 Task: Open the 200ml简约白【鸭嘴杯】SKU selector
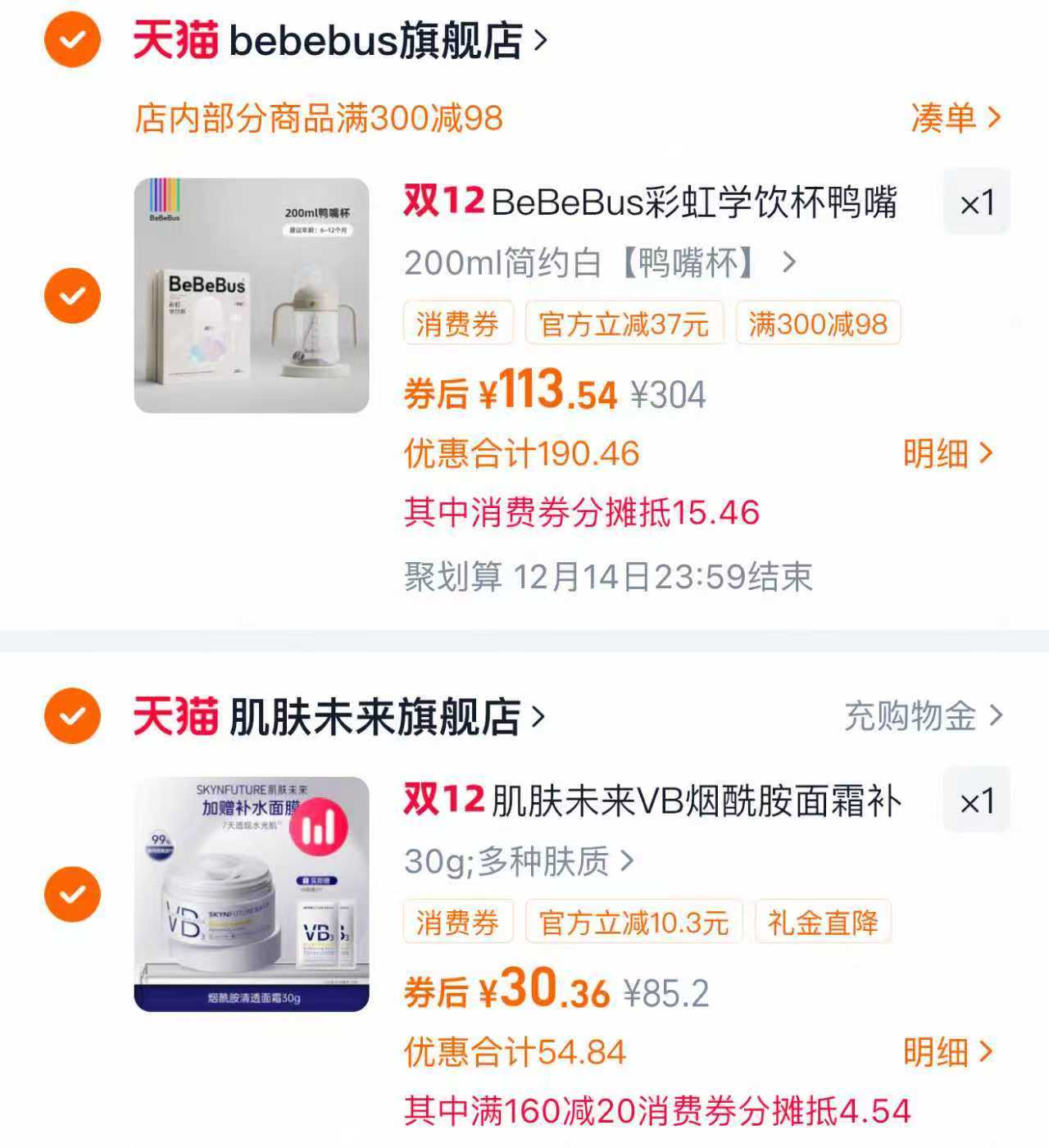pyautogui.click(x=598, y=263)
